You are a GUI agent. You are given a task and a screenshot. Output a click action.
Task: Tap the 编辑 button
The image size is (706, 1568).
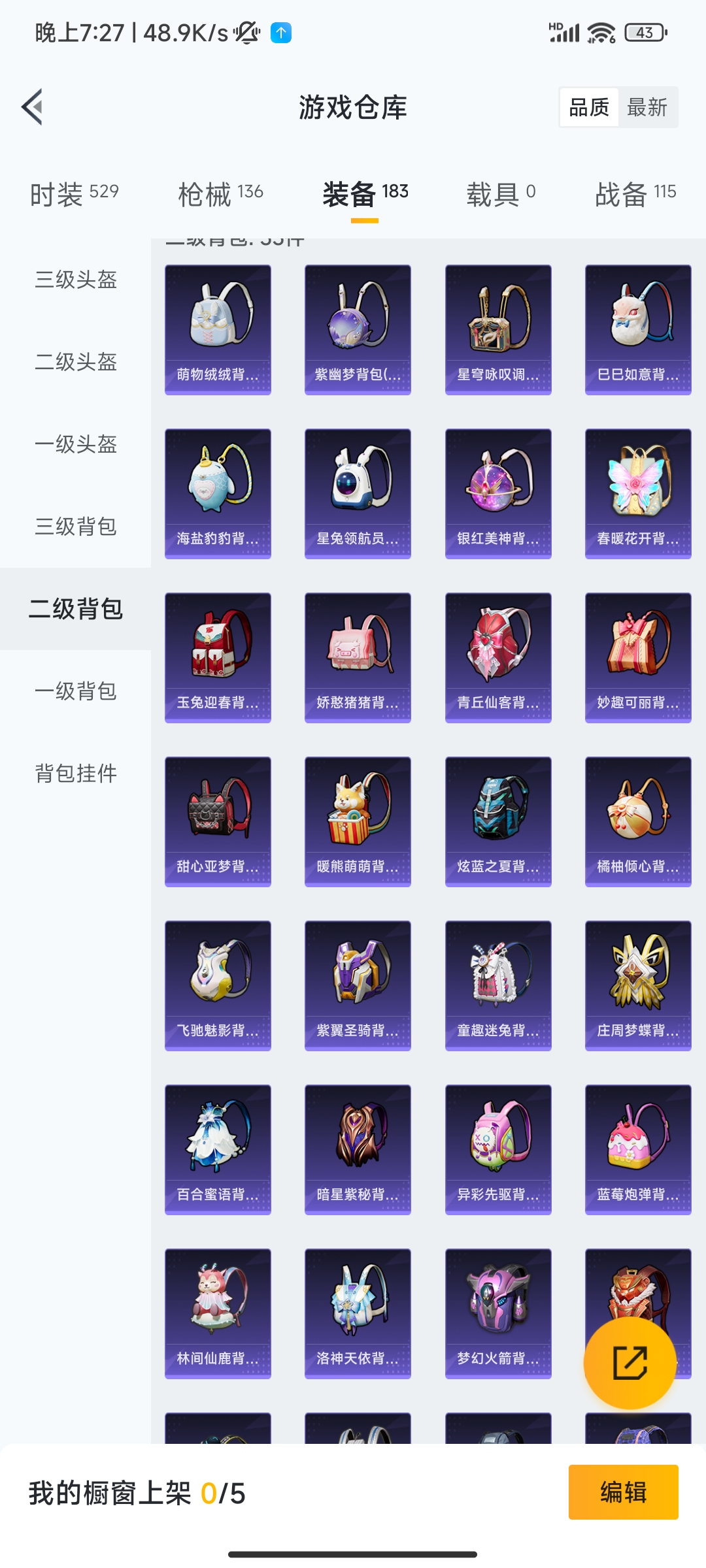624,1492
